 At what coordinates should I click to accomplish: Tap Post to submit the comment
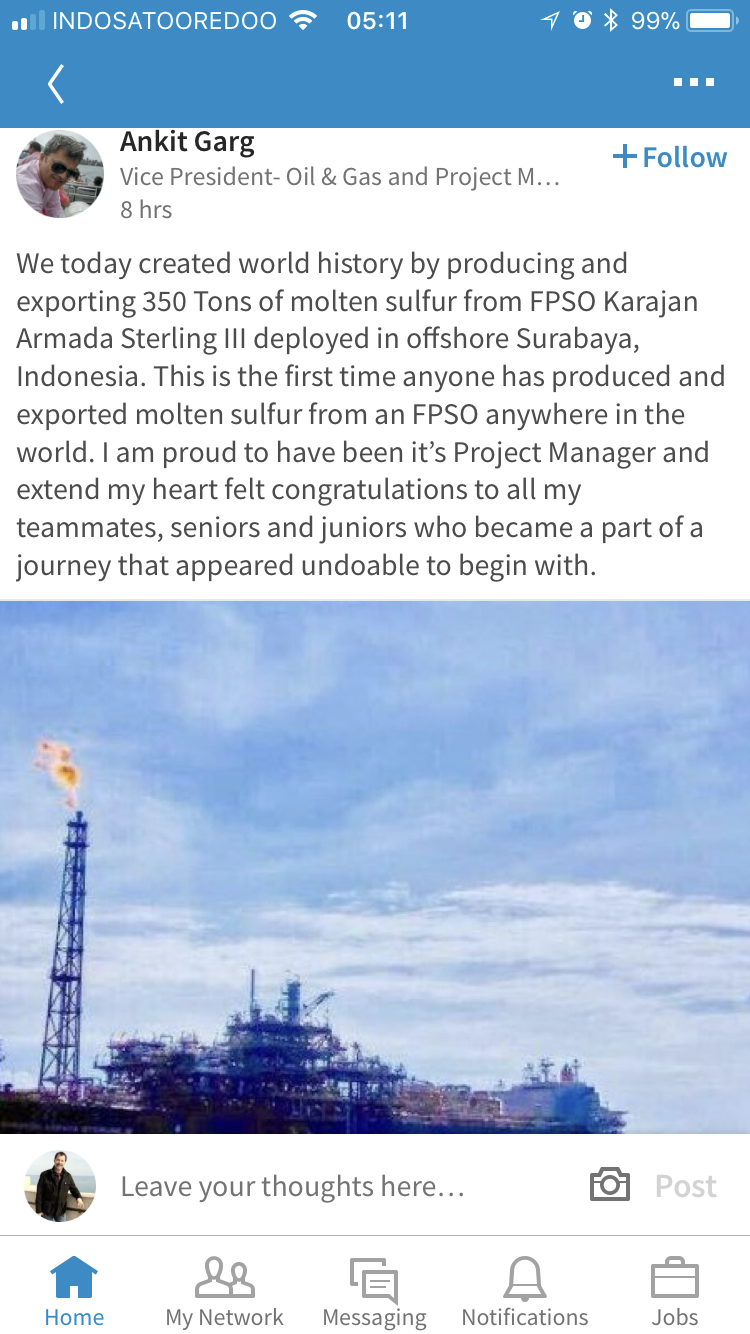tap(685, 1186)
